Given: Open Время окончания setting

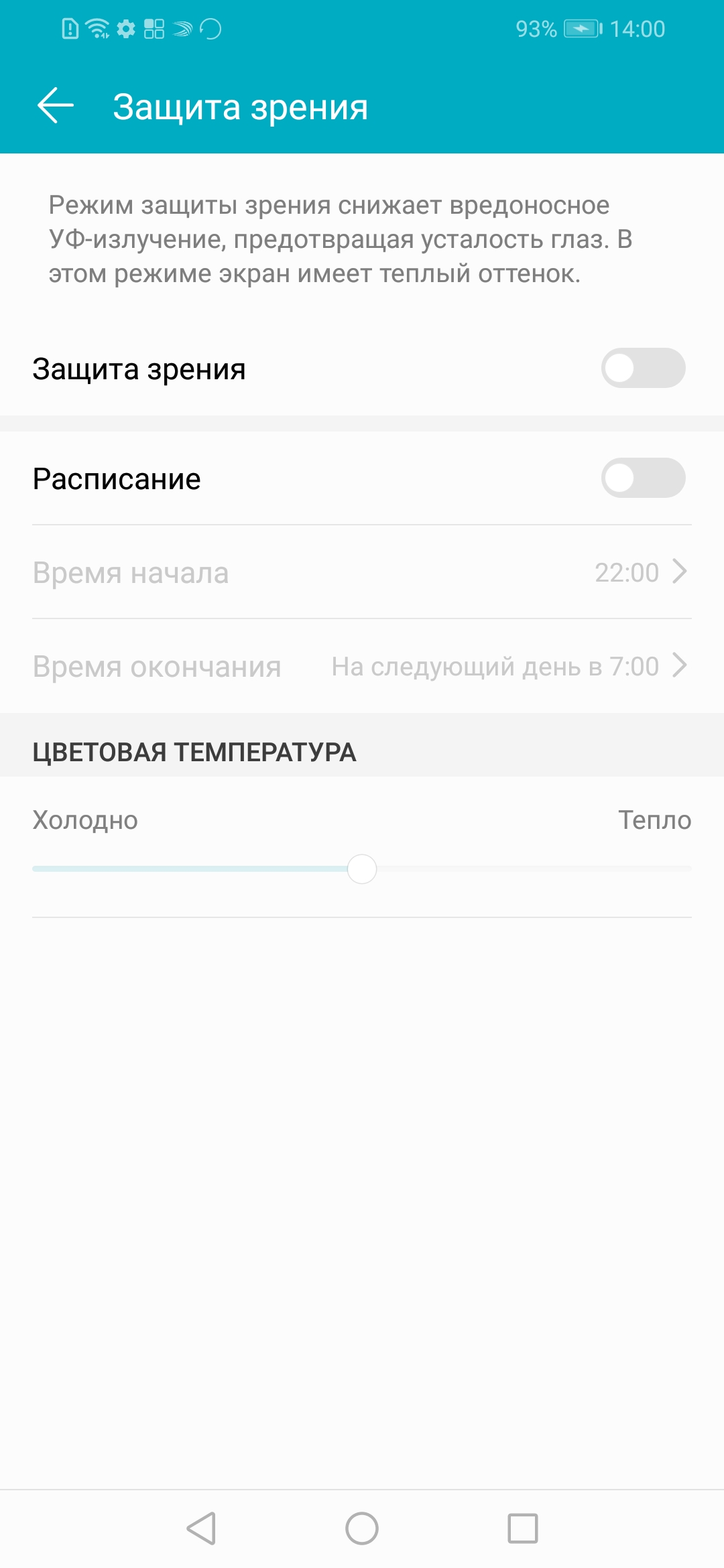Looking at the screenshot, I should [362, 666].
